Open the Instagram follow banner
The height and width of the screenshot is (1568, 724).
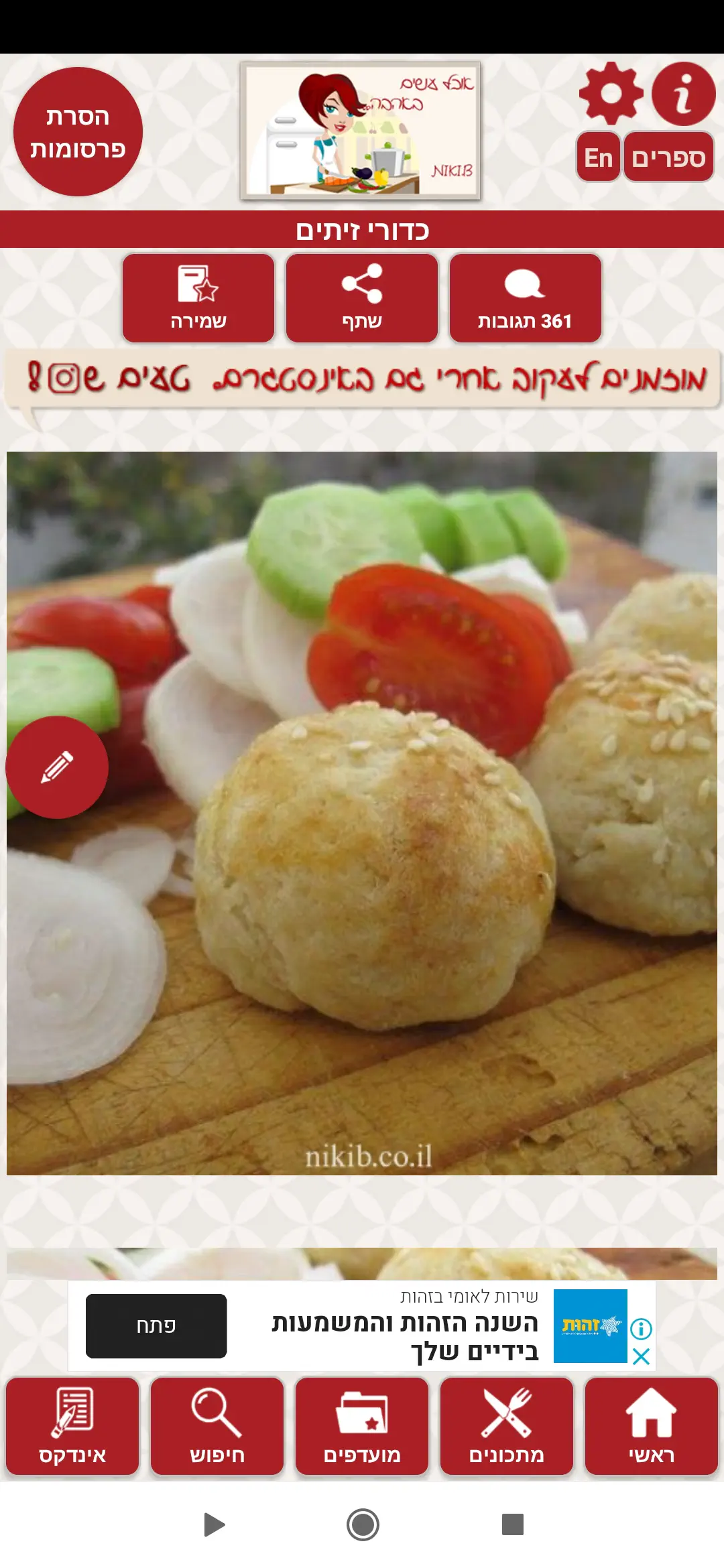coord(362,379)
